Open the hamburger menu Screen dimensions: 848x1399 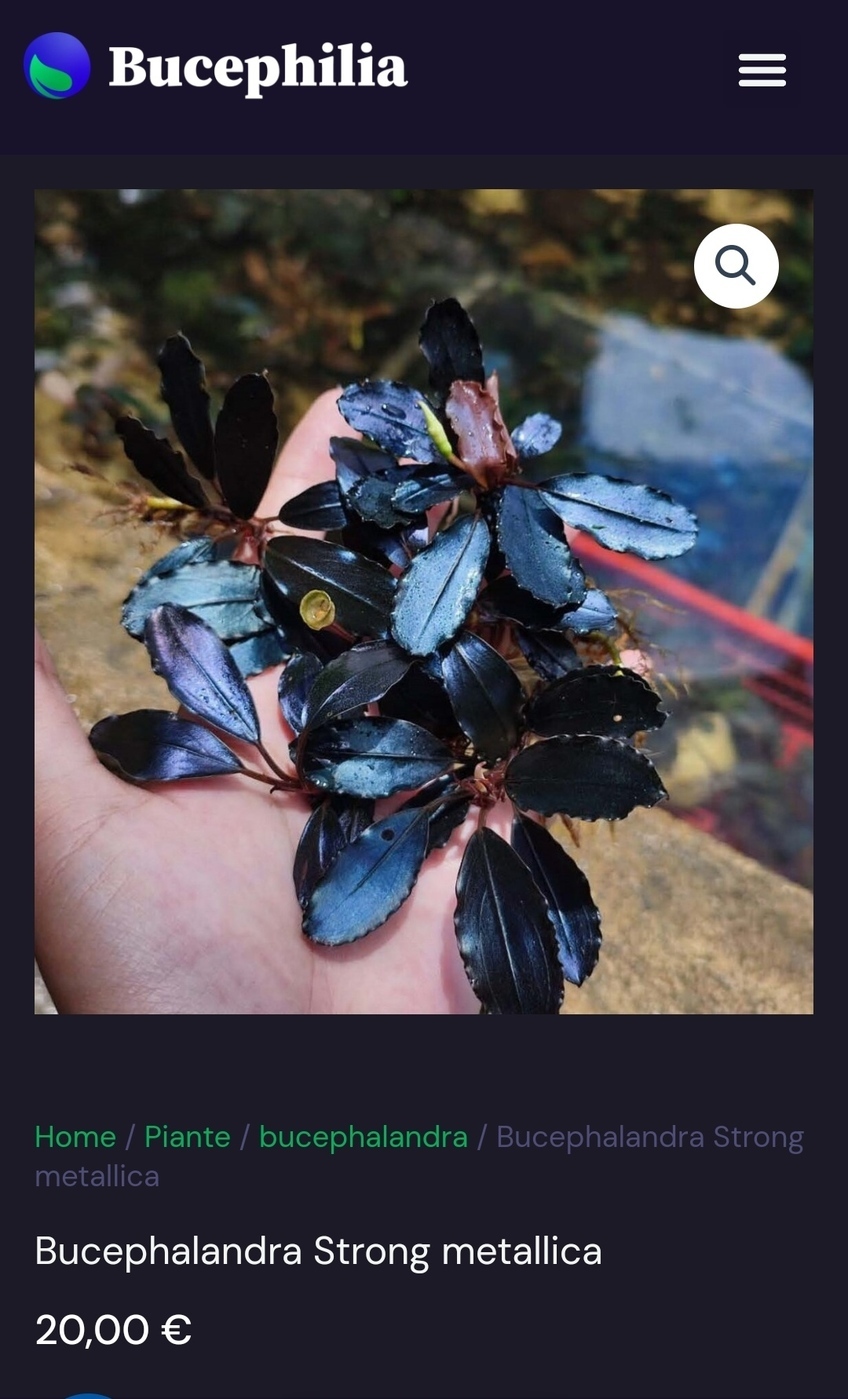tap(762, 70)
